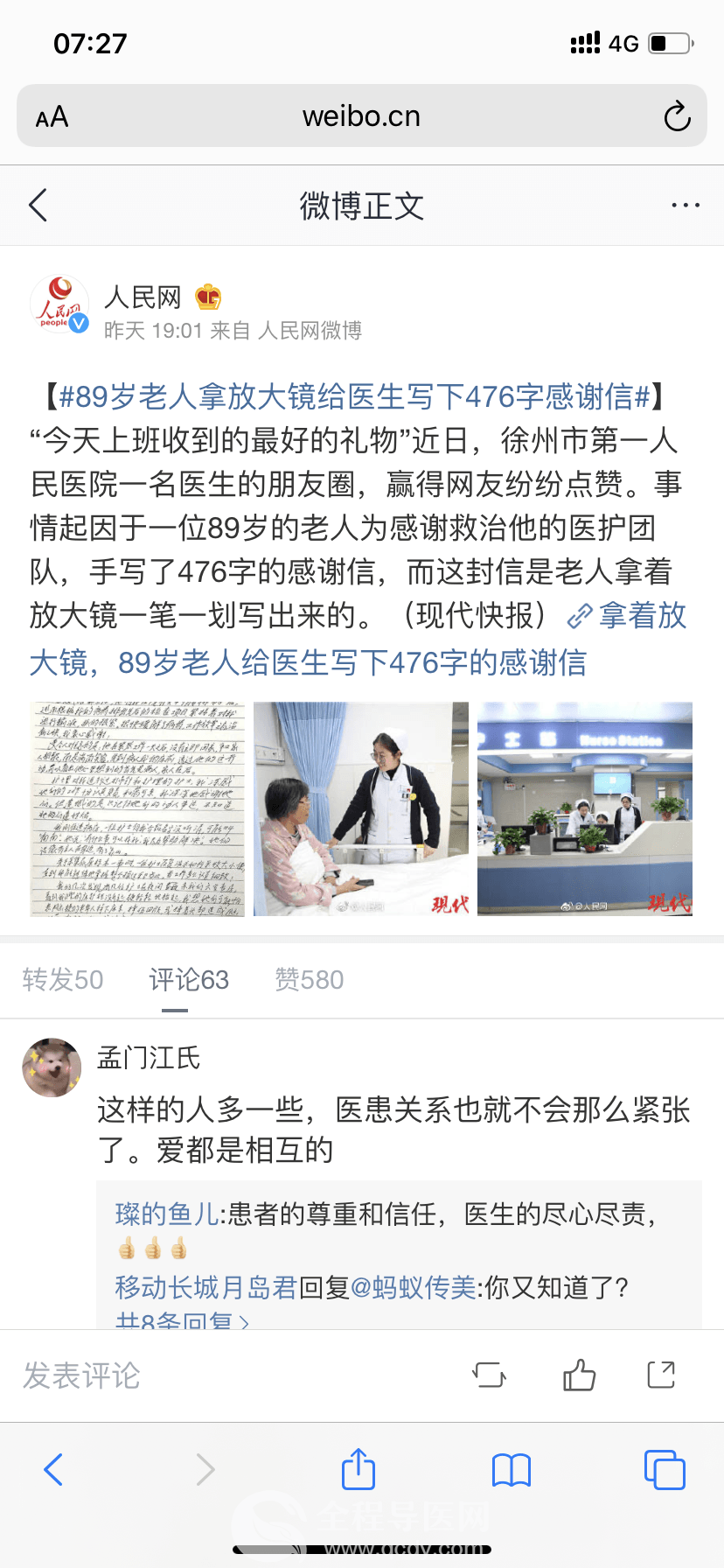Switch to the 转发50 tab

coord(63,979)
